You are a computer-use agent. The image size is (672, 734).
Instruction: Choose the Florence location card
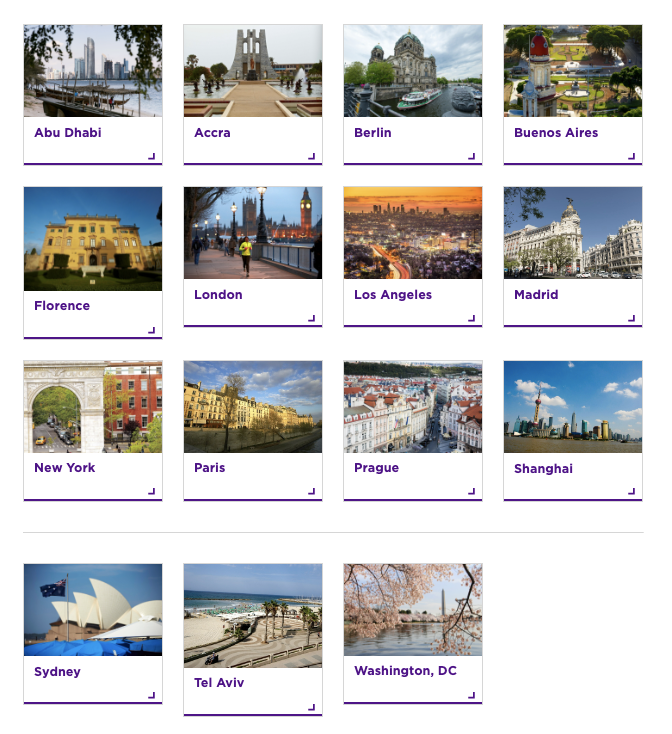pos(93,262)
